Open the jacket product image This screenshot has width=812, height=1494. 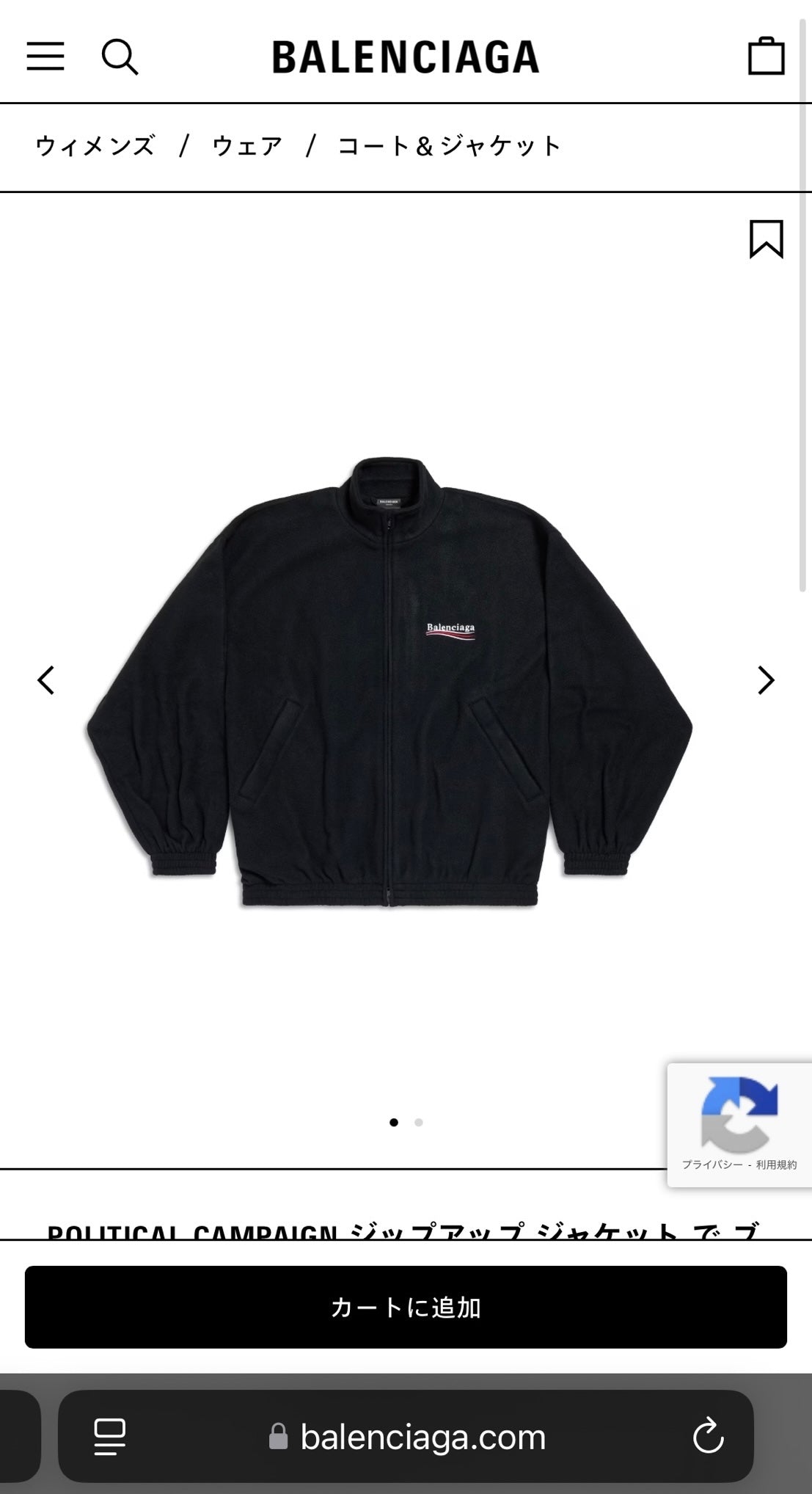tap(389, 682)
